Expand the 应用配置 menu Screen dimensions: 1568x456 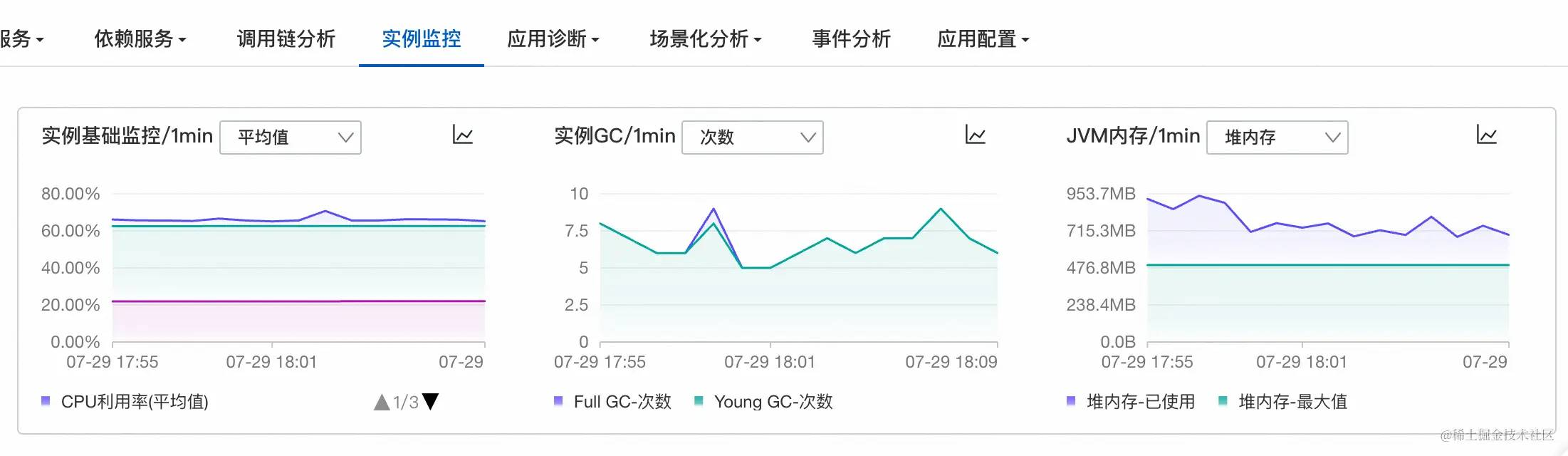point(983,39)
